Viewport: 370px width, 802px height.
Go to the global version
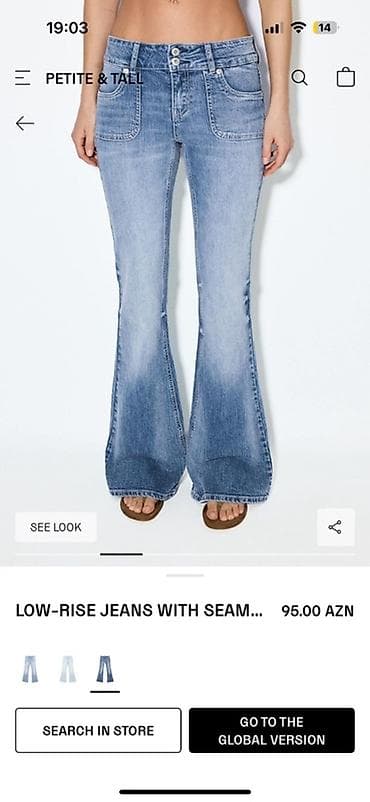pos(272,730)
